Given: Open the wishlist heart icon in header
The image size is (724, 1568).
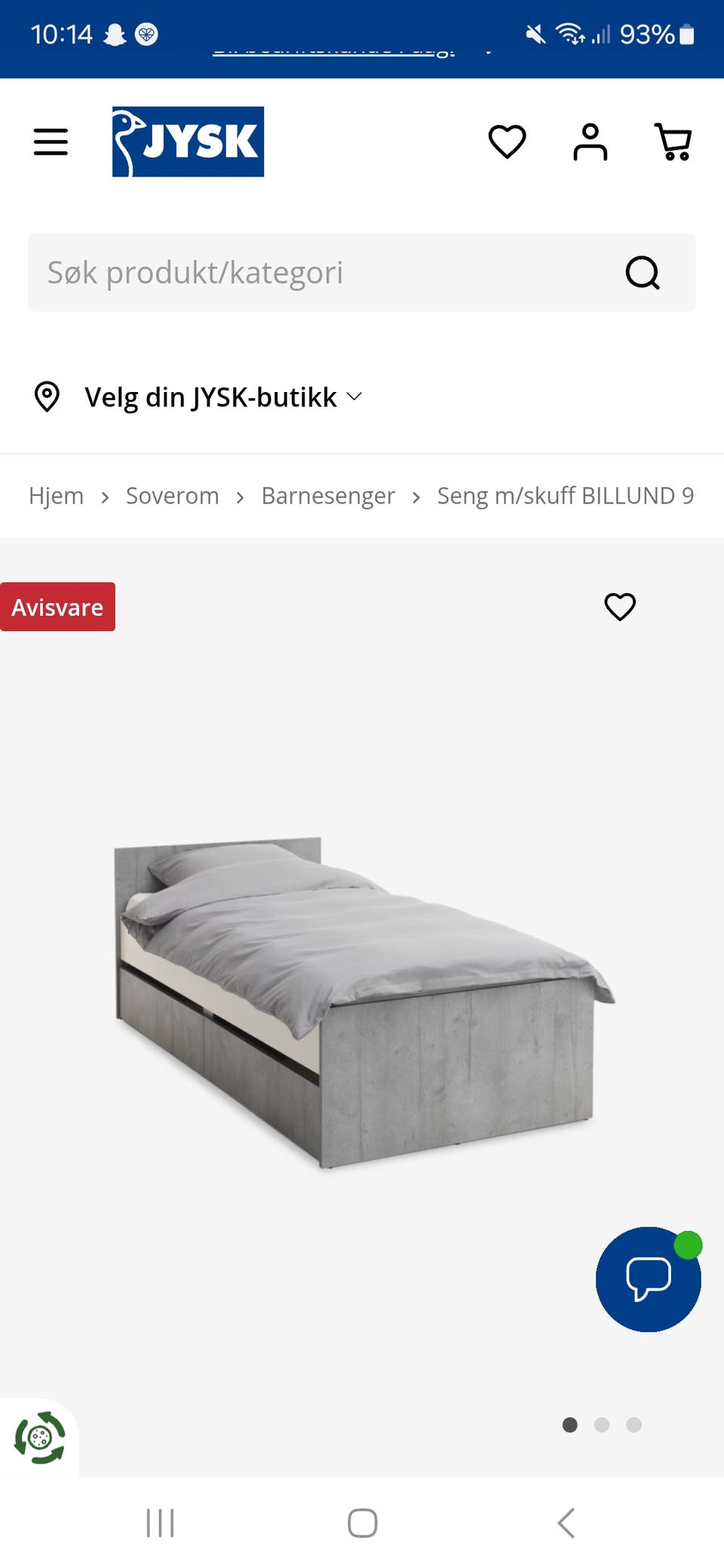Looking at the screenshot, I should tap(508, 141).
